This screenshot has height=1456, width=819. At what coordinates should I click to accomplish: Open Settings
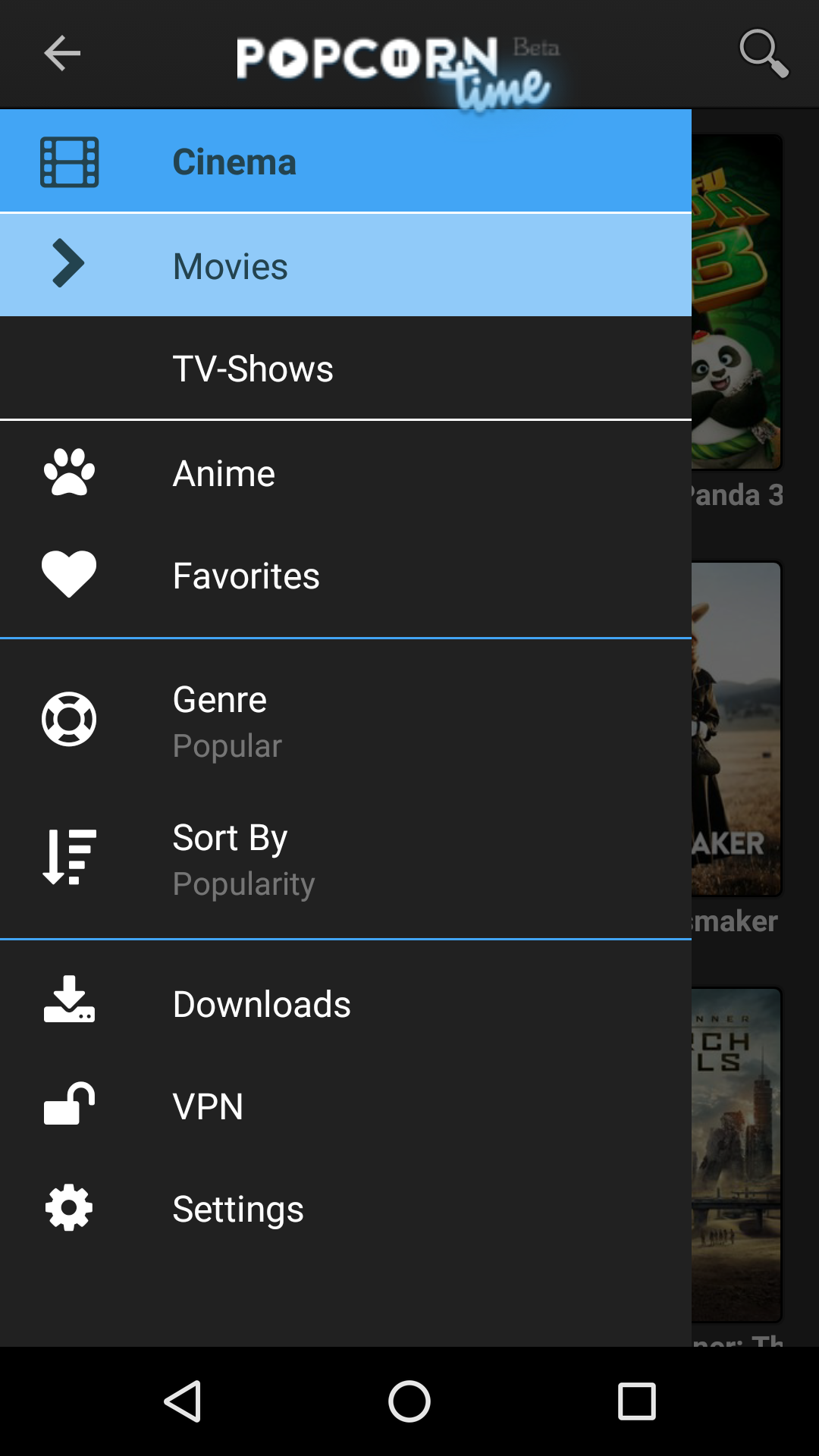(x=345, y=1209)
